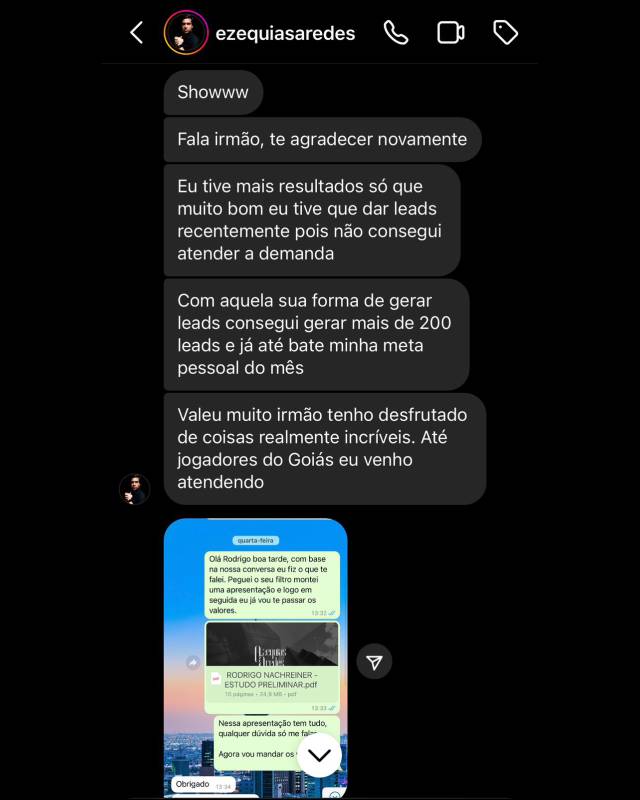Viewport: 640px width, 800px height.
Task: Forward the shared screenshot with send icon
Action: [x=374, y=662]
